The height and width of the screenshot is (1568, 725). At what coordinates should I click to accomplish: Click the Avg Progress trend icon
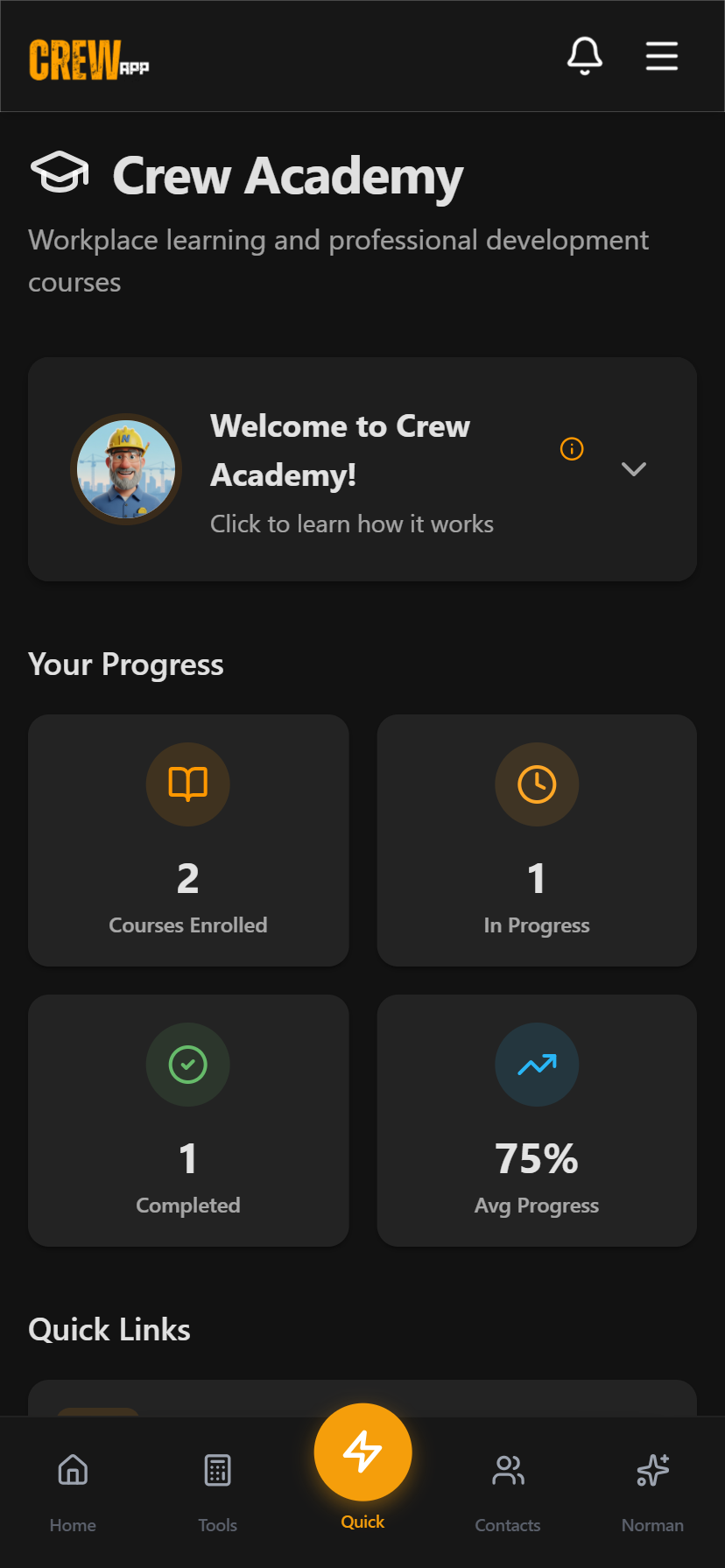537,1065
